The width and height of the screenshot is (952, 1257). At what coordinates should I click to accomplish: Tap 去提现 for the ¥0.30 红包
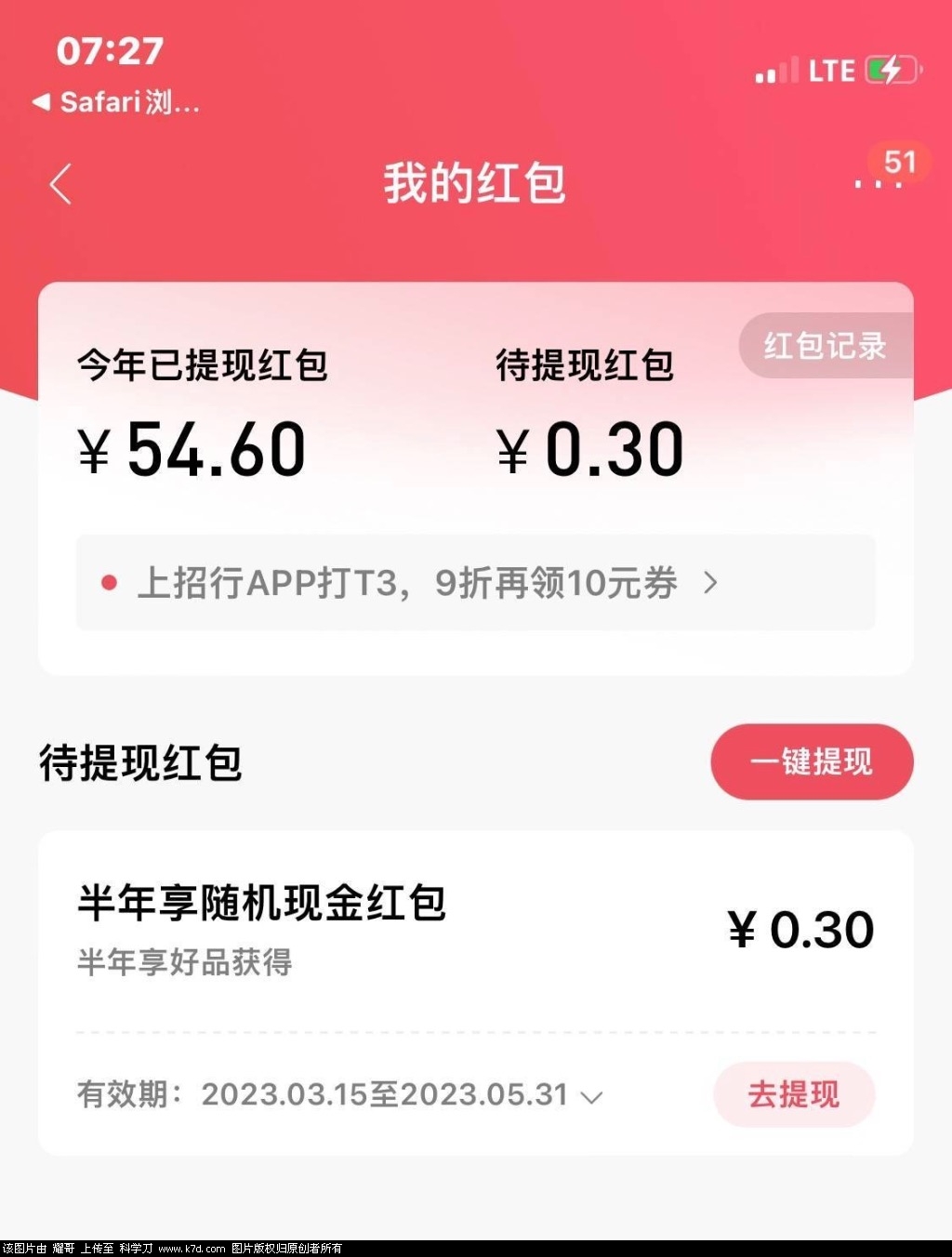tap(794, 1094)
